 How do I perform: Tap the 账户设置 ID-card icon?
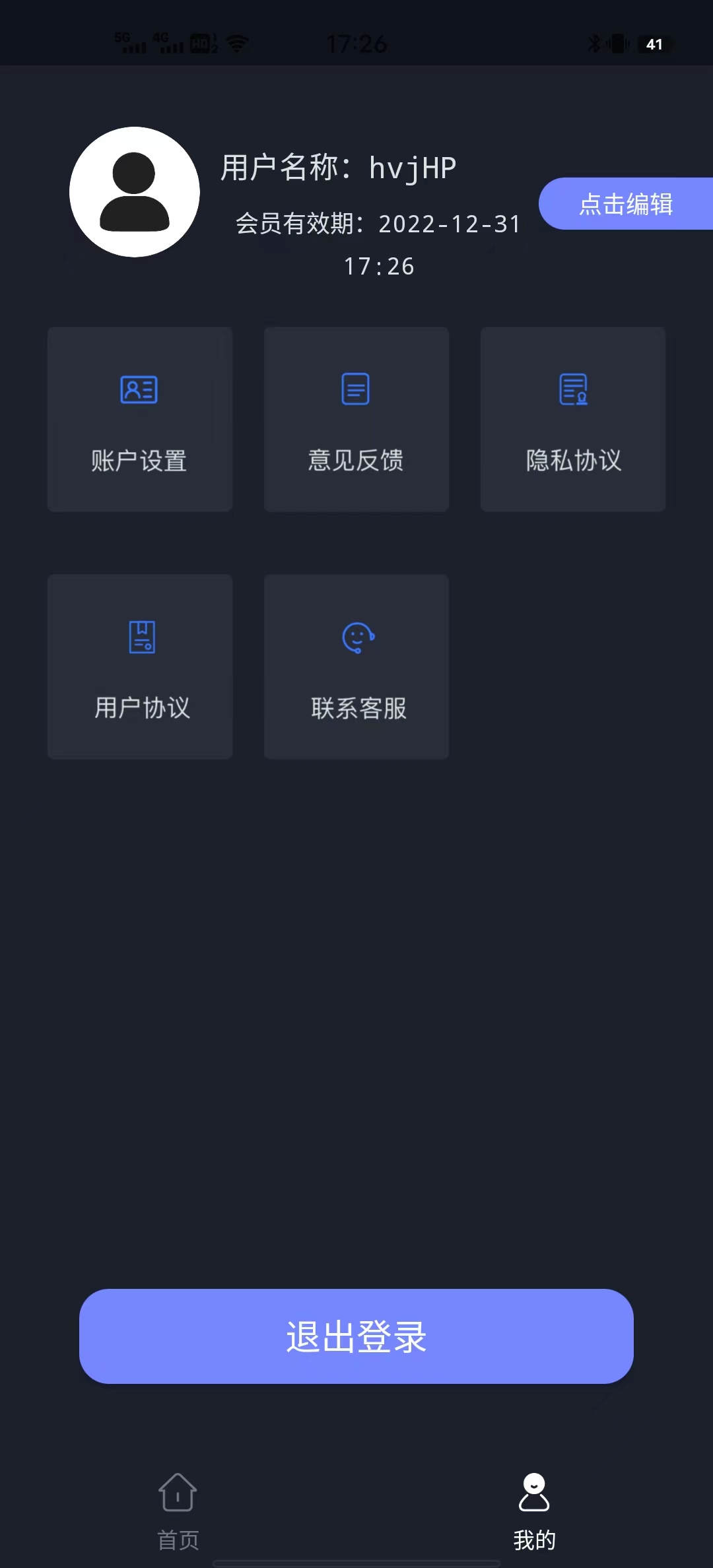click(x=139, y=391)
